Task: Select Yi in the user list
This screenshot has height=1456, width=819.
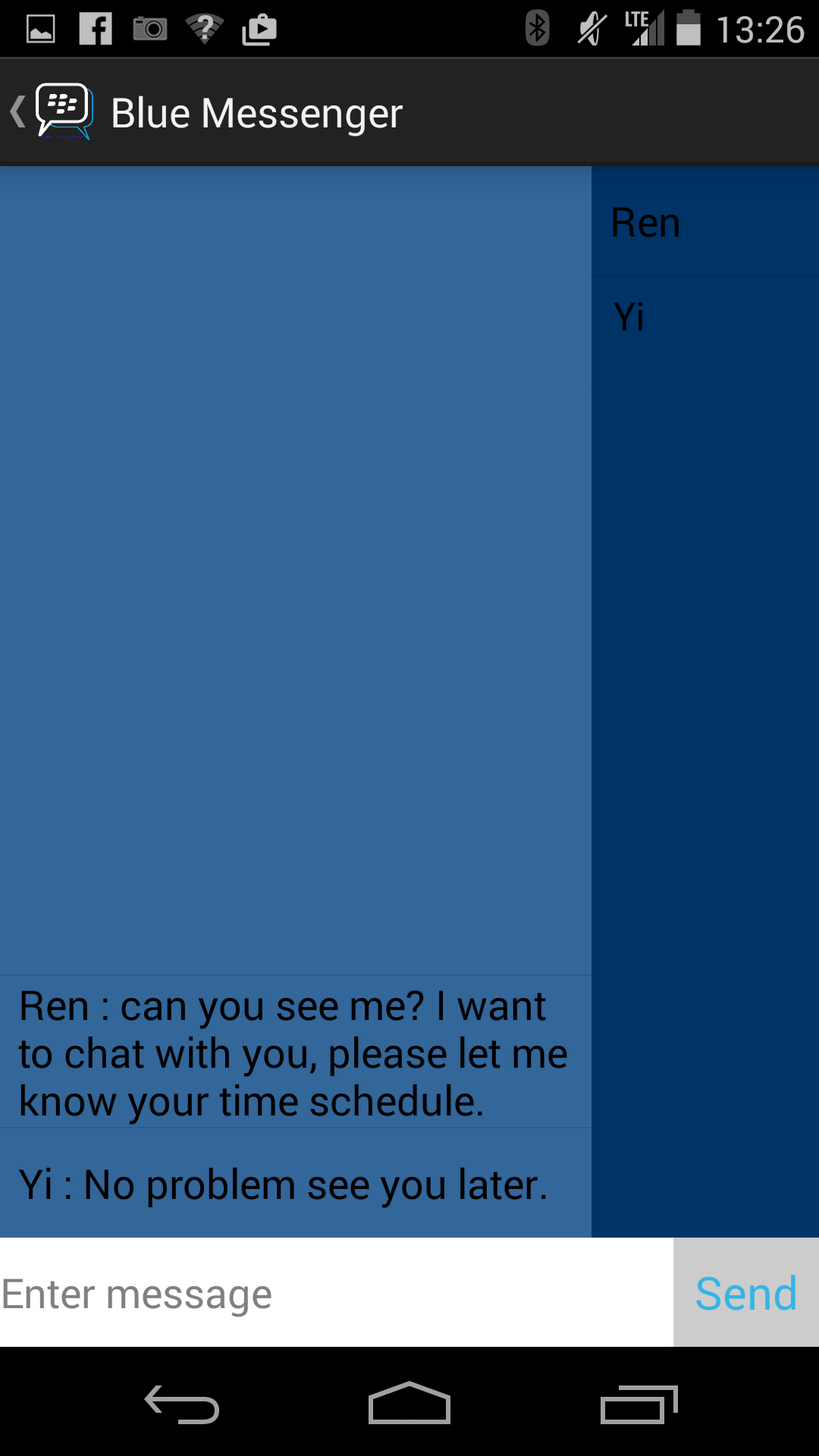Action: [x=704, y=317]
